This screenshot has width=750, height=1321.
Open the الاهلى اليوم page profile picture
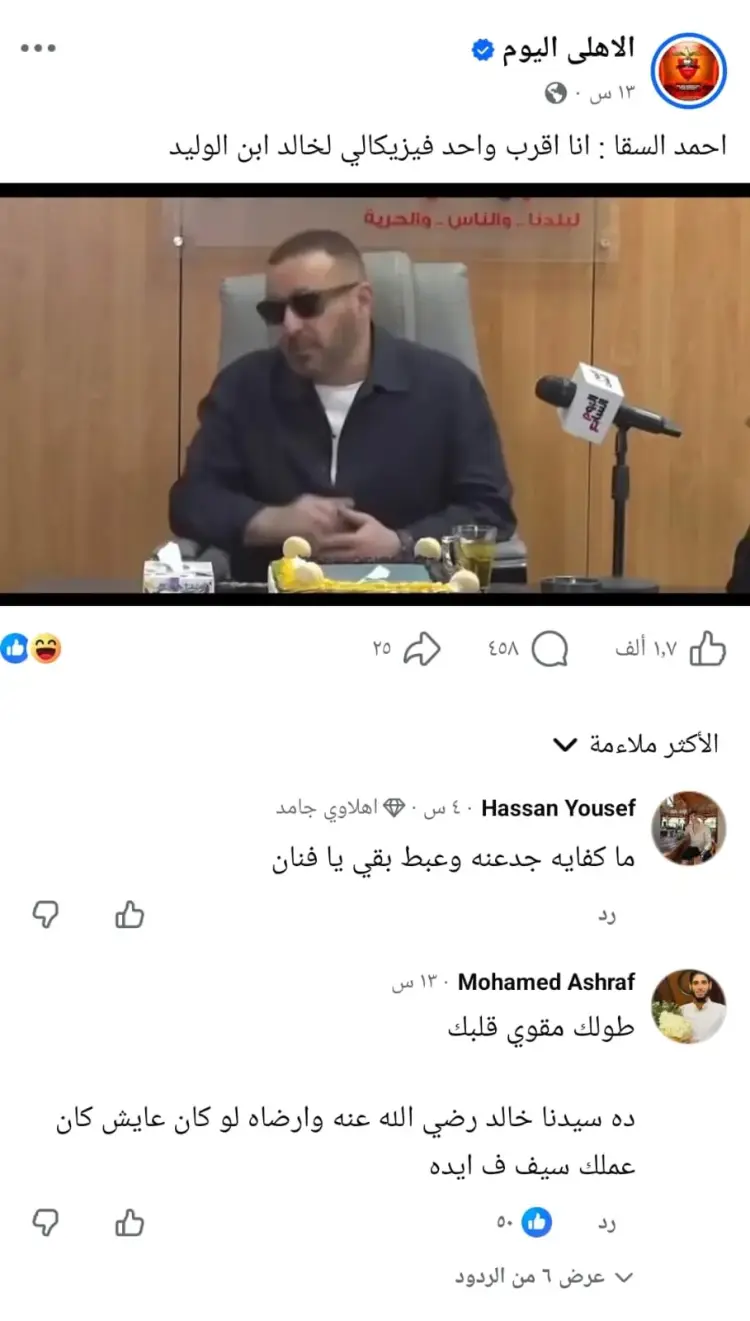[x=688, y=70]
